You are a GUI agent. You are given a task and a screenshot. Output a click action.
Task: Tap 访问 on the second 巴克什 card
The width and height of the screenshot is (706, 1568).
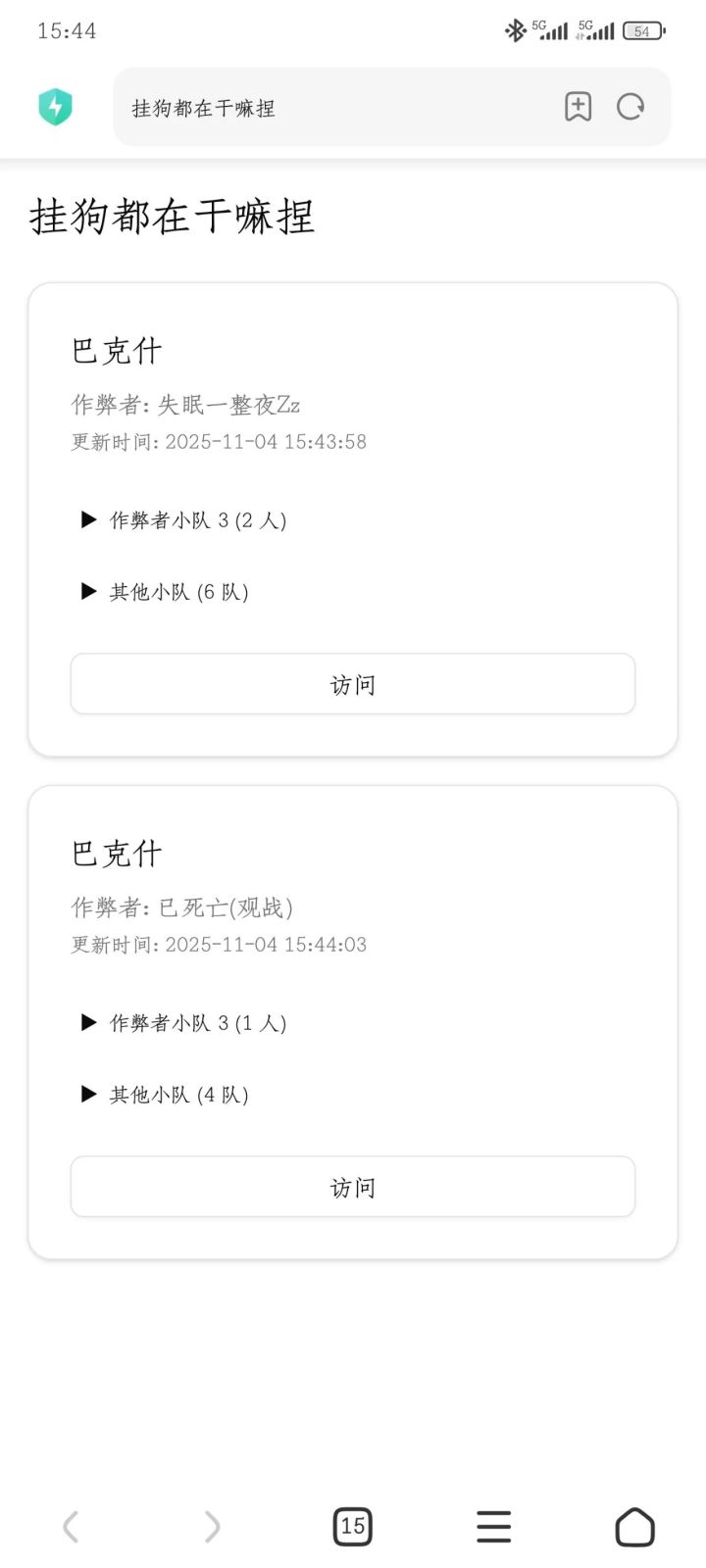[x=352, y=1187]
